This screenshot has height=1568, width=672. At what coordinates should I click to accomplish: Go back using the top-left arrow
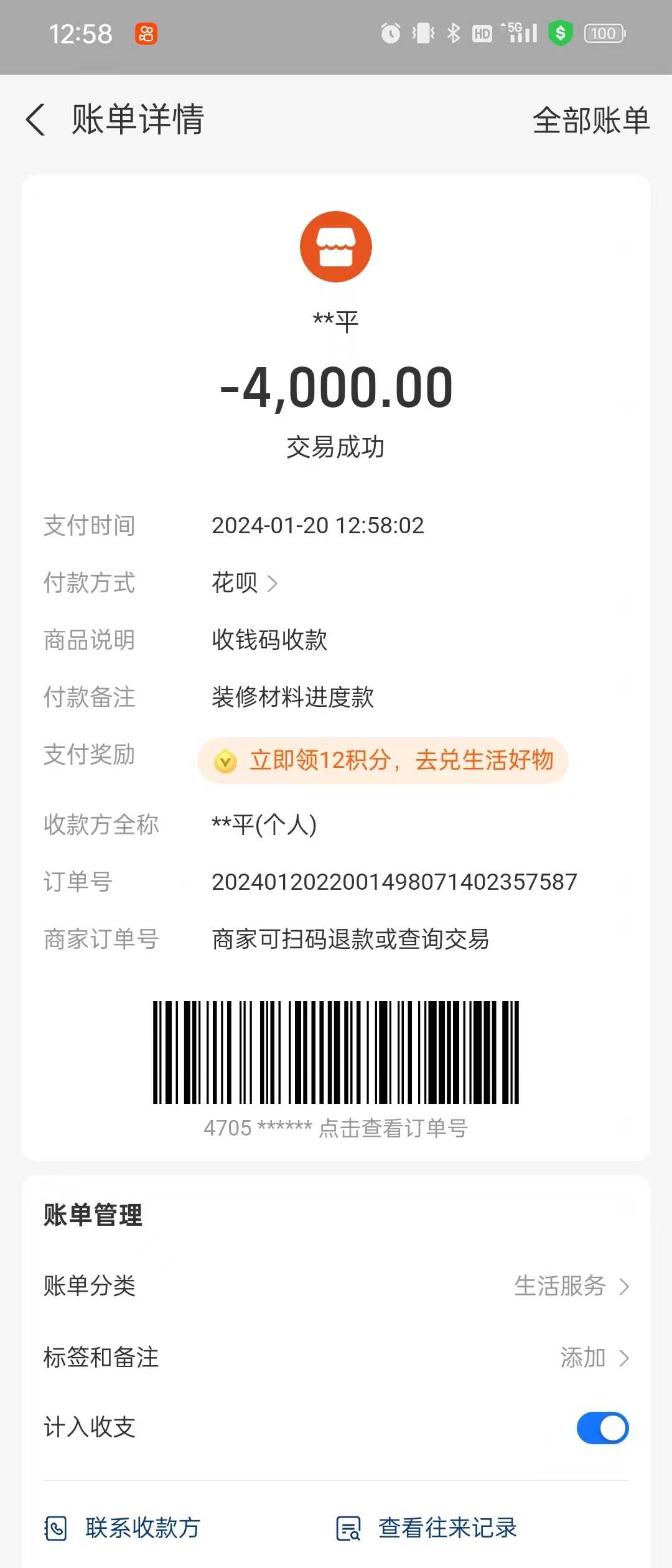click(x=36, y=119)
